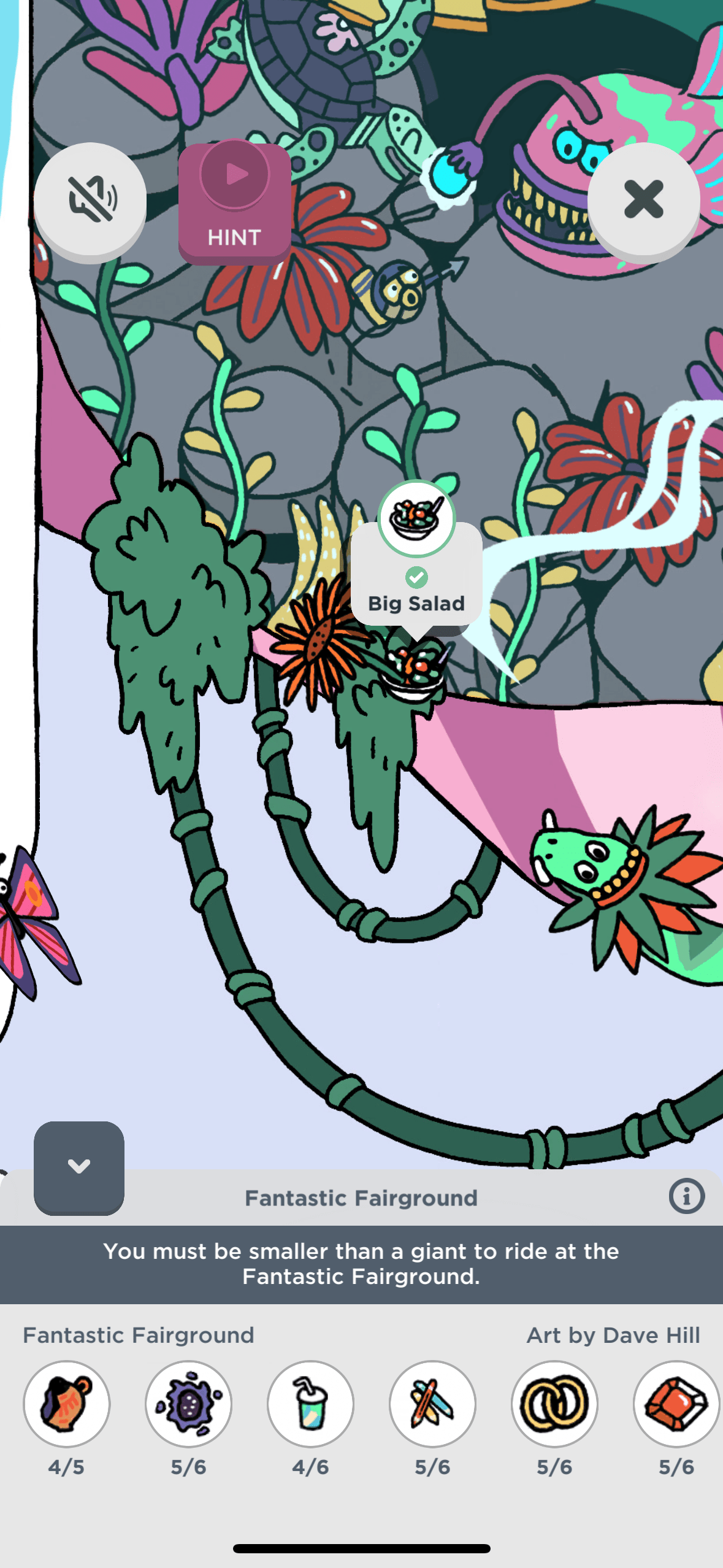The width and height of the screenshot is (723, 1568).
Task: Select the red gem item
Action: [676, 1404]
